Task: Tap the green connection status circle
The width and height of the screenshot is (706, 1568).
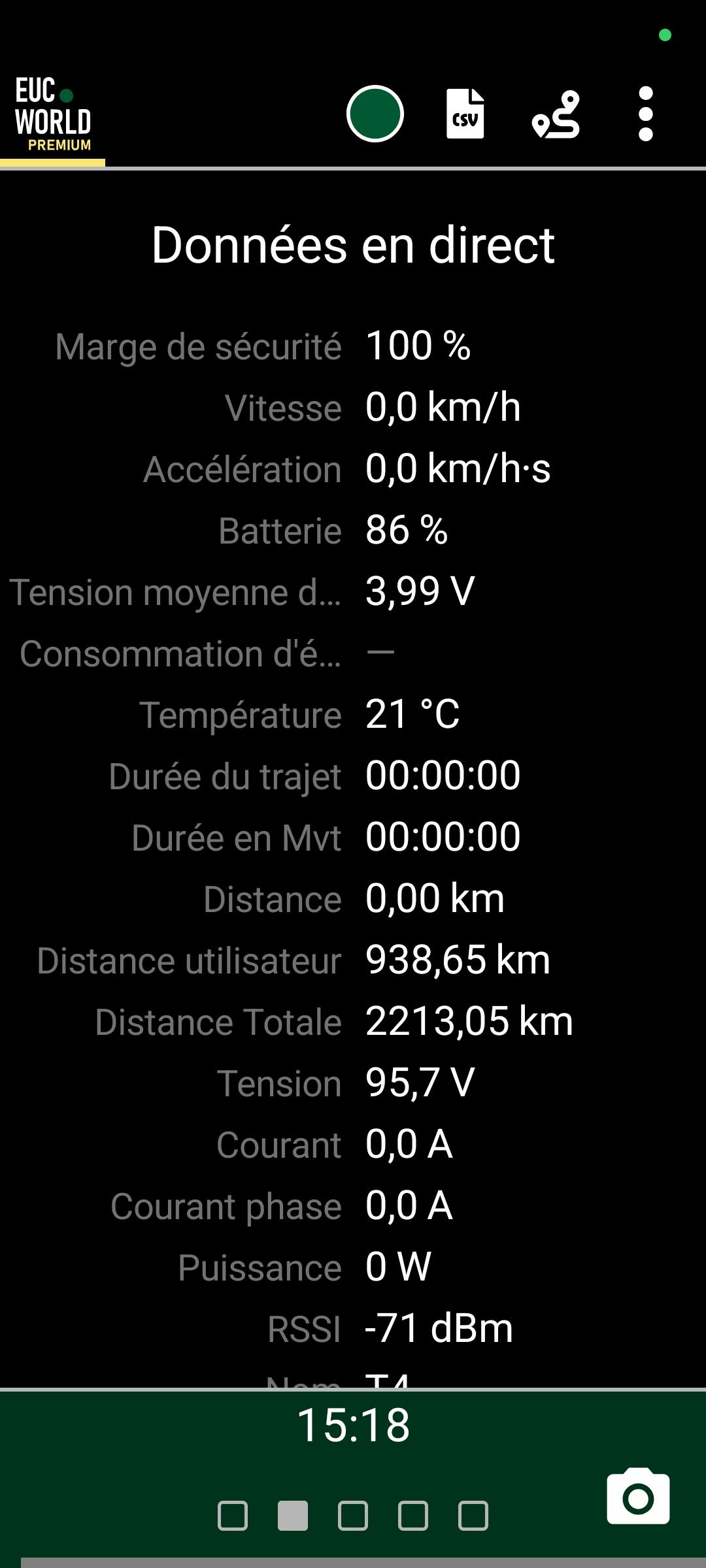Action: point(375,114)
